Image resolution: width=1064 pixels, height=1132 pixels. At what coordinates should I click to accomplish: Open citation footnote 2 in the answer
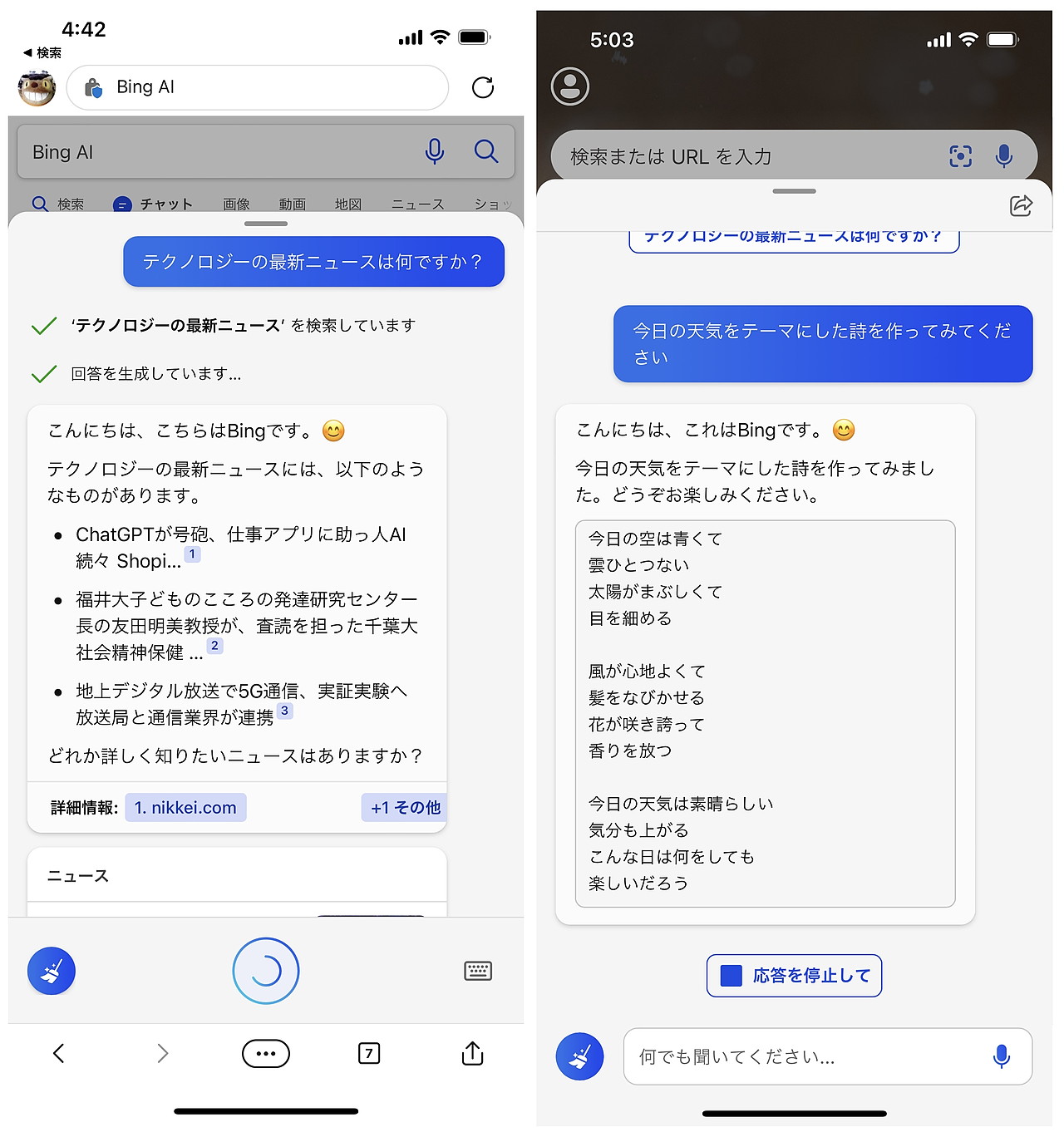click(x=215, y=646)
